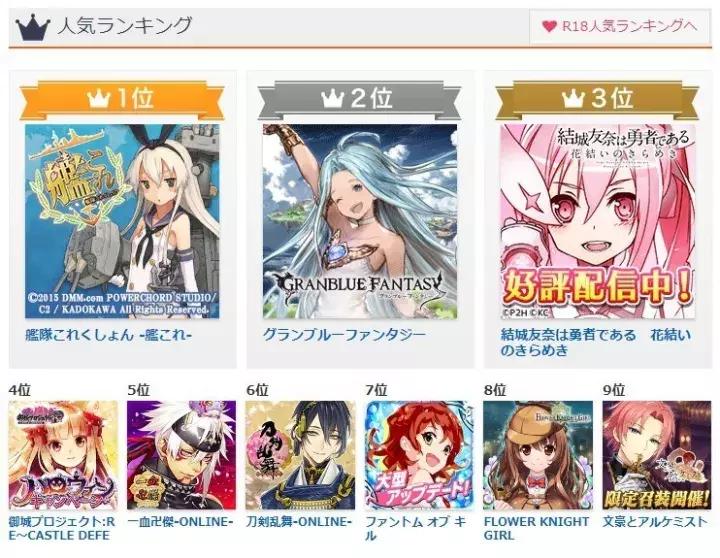Select the 6位 刀剣乱舞-ONLINE- game
The height and width of the screenshot is (558, 720).
pyautogui.click(x=300, y=456)
